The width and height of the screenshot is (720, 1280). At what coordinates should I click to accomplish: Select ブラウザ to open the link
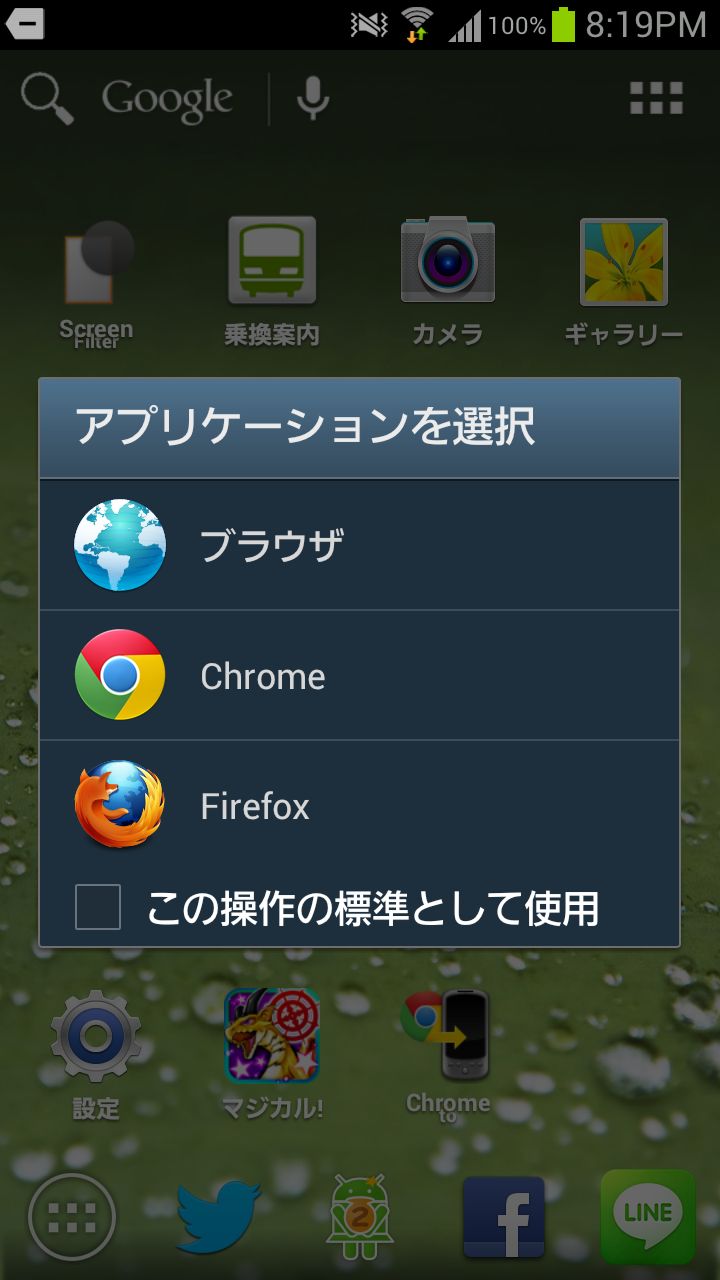pyautogui.click(x=359, y=545)
